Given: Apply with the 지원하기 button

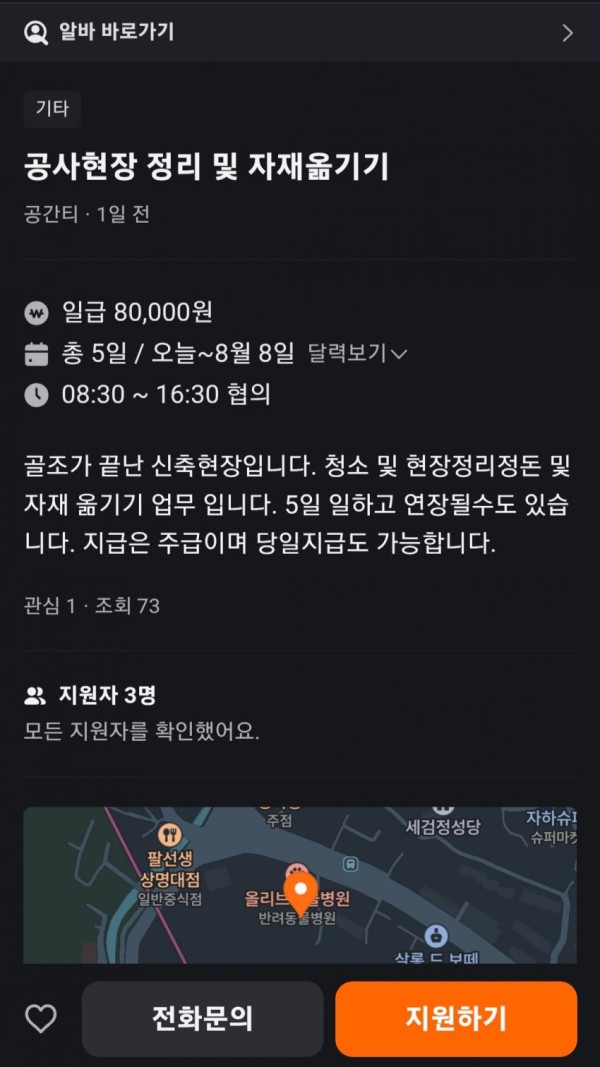Looking at the screenshot, I should 456,1019.
